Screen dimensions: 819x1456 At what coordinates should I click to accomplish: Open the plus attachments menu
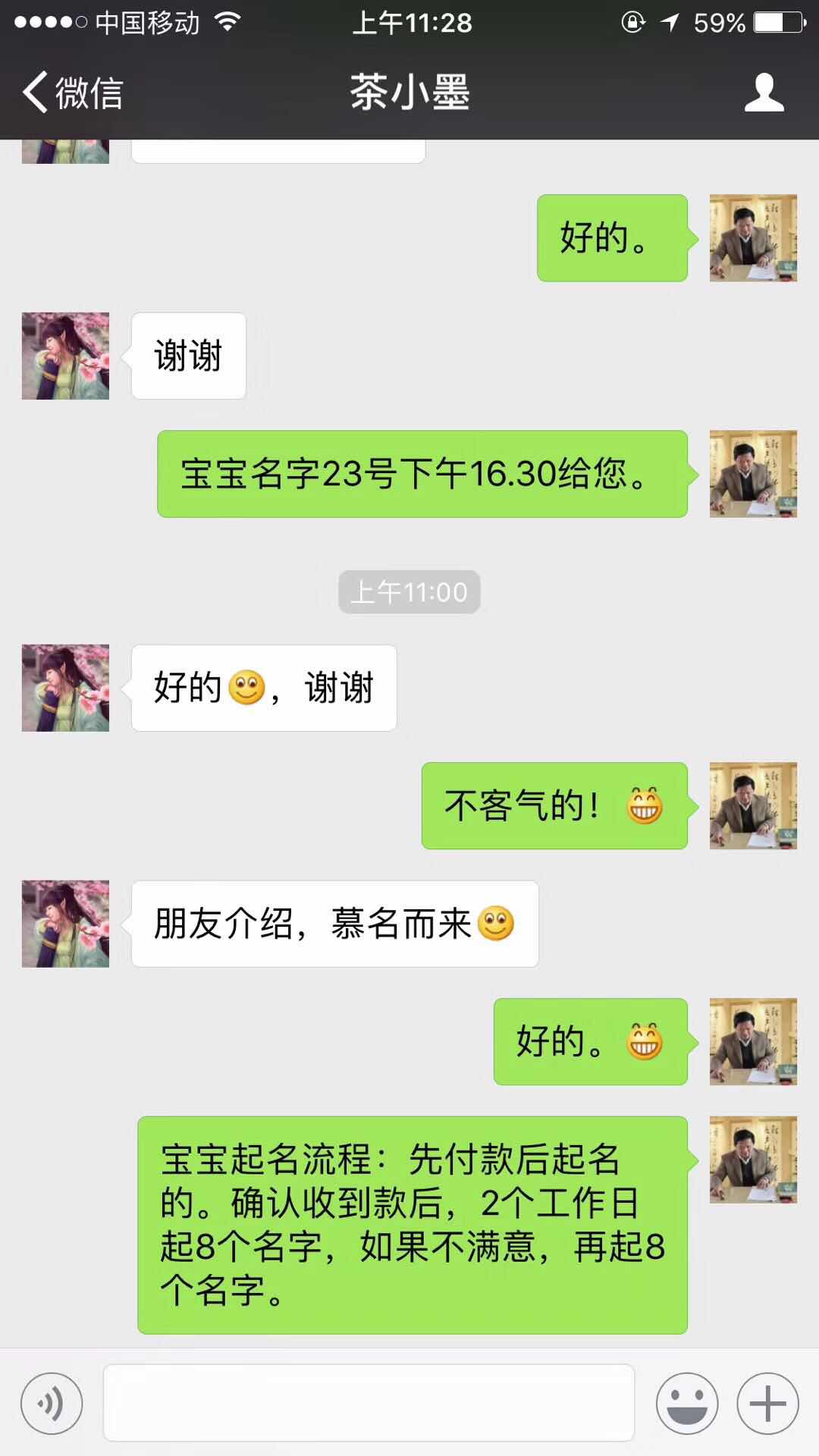tap(767, 1403)
